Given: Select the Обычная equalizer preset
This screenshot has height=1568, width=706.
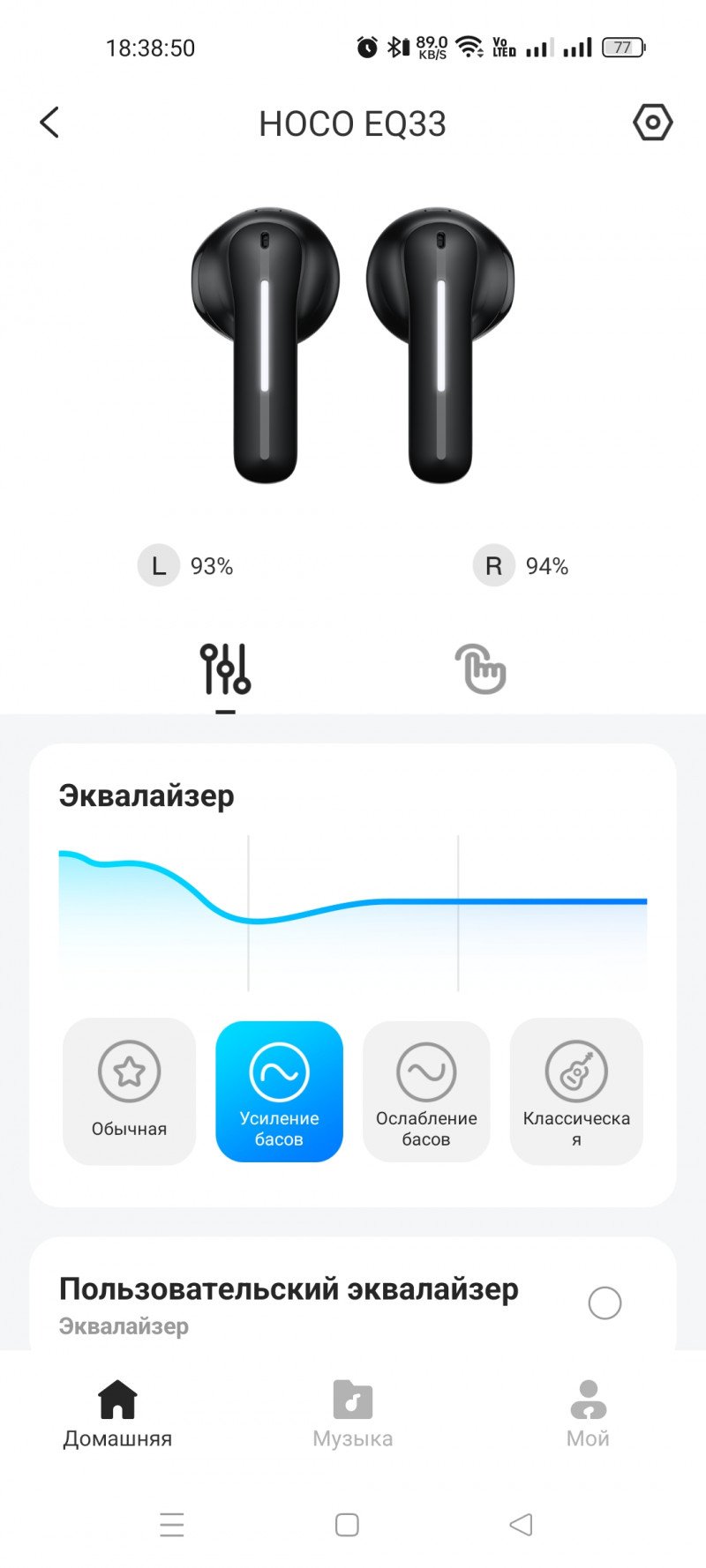Looking at the screenshot, I should tap(129, 1091).
